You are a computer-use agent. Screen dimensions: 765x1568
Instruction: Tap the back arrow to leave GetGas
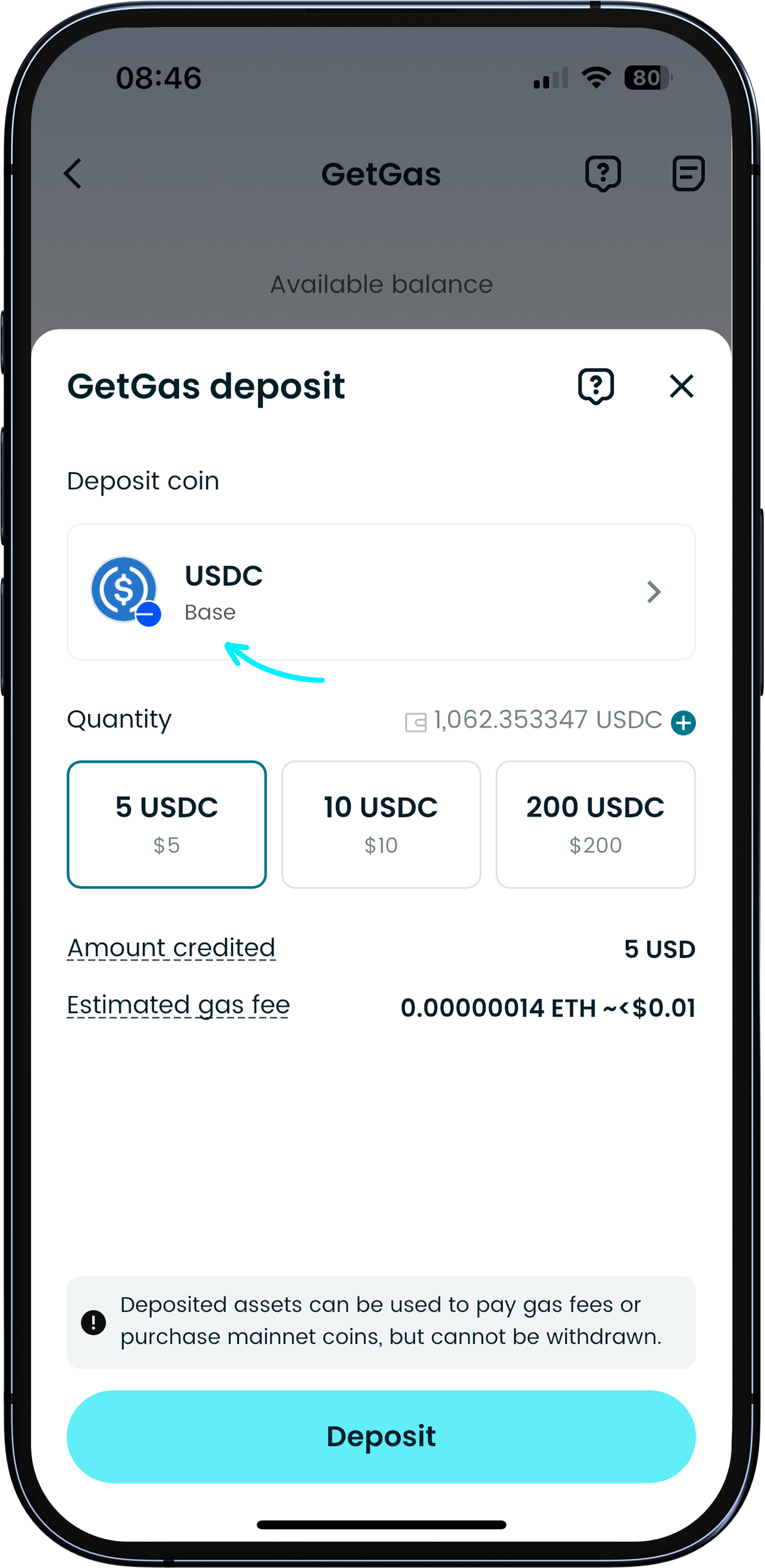73,174
